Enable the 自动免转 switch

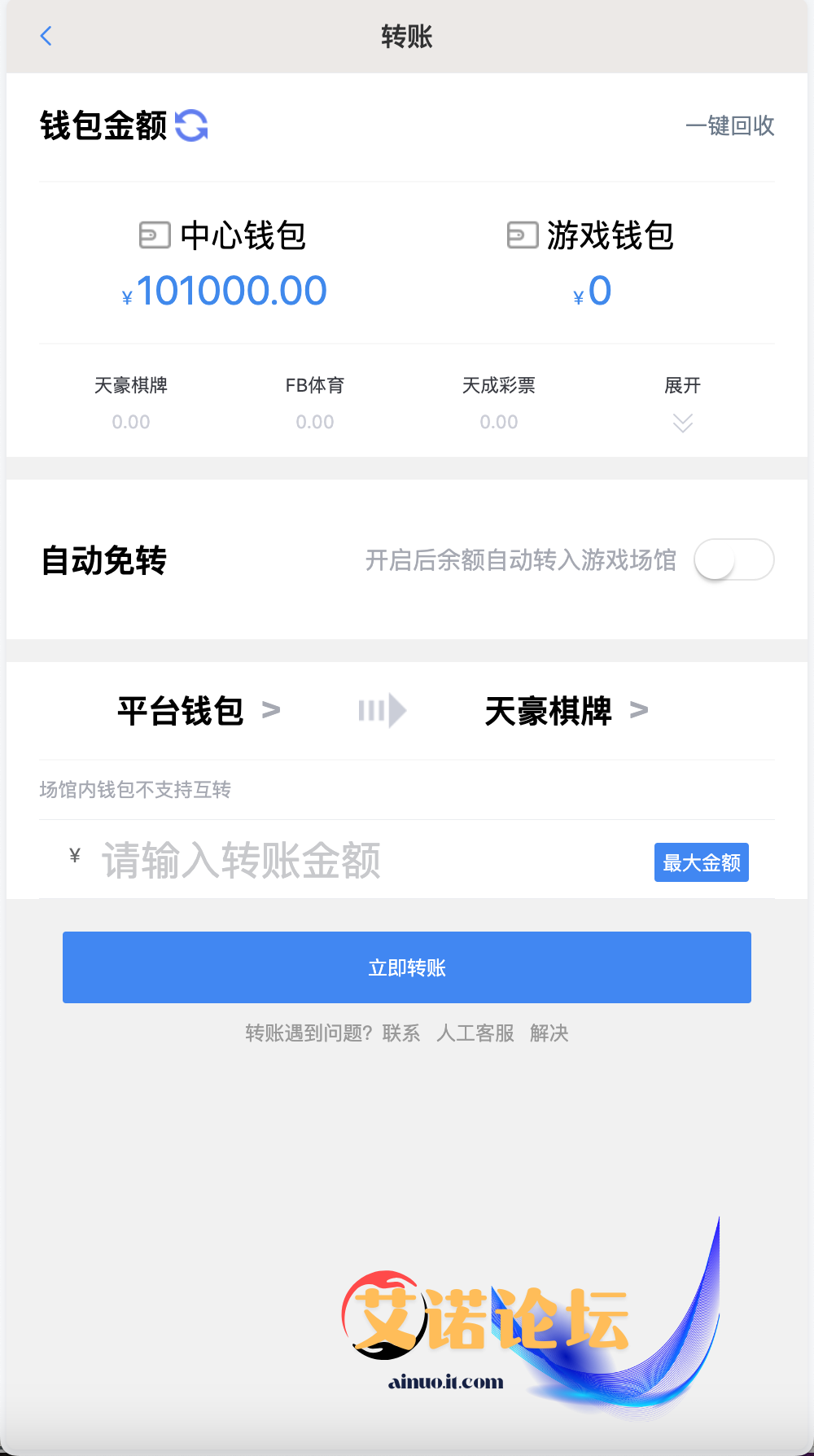(733, 559)
